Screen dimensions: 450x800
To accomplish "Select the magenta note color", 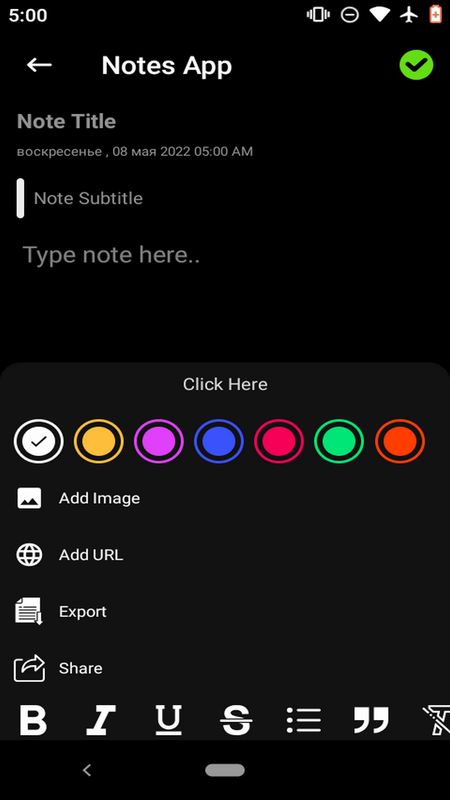I will (159, 441).
